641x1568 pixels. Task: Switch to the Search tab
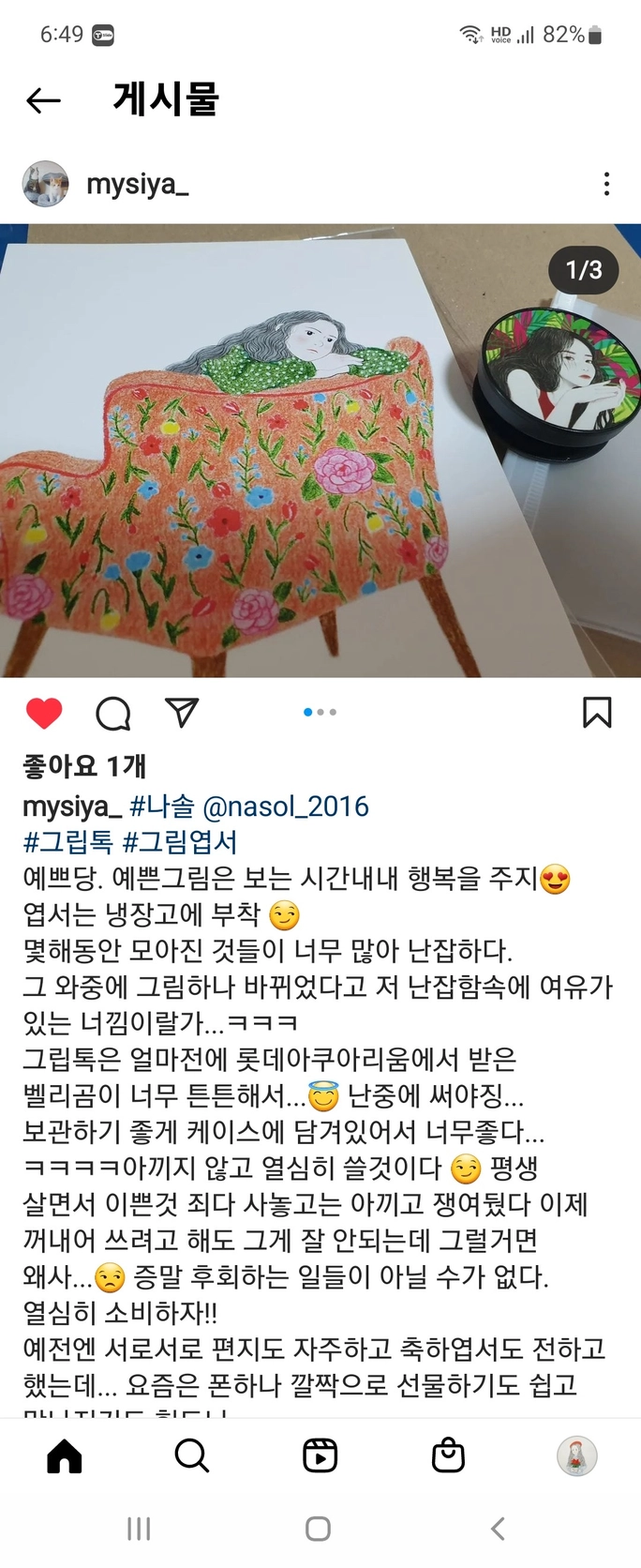(x=192, y=1455)
